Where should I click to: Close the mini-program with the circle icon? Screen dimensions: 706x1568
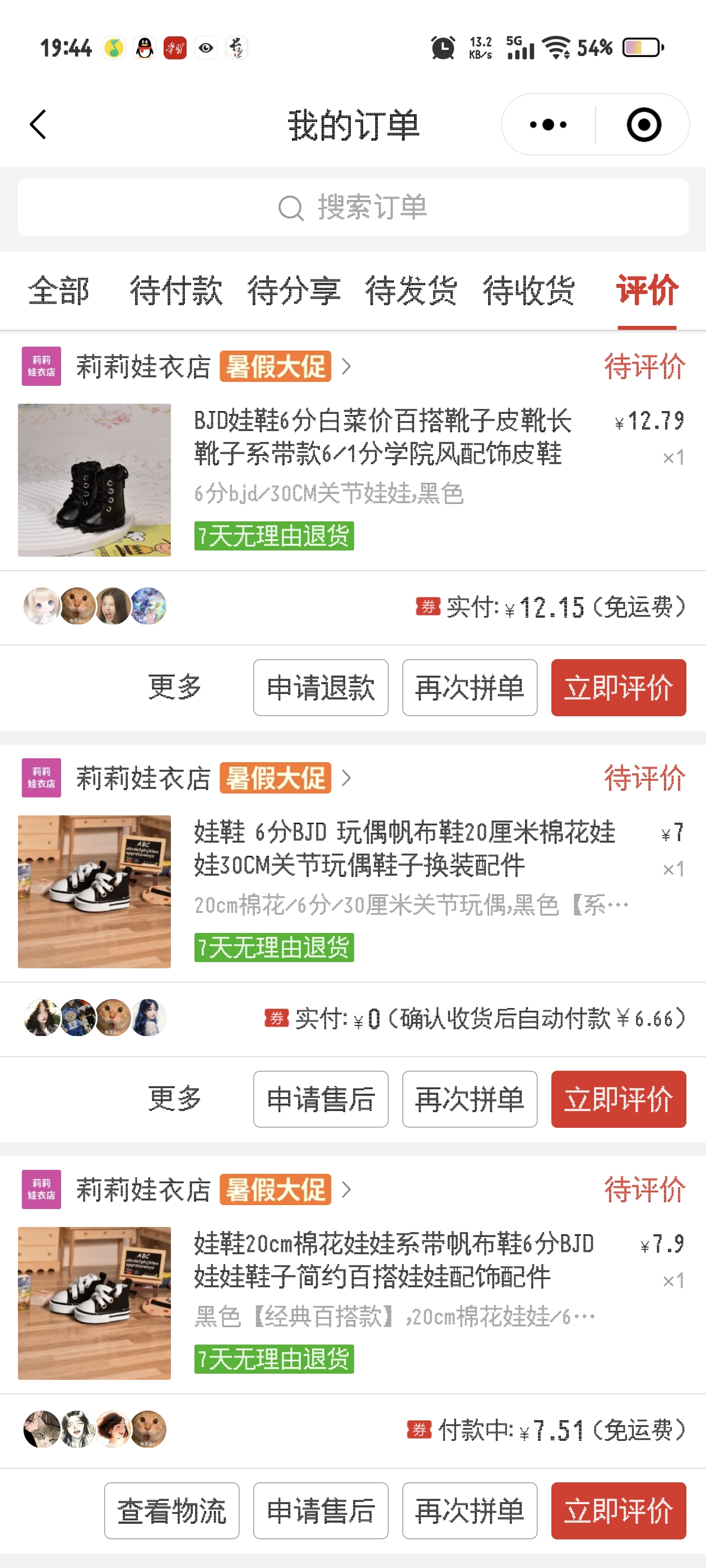coord(643,125)
